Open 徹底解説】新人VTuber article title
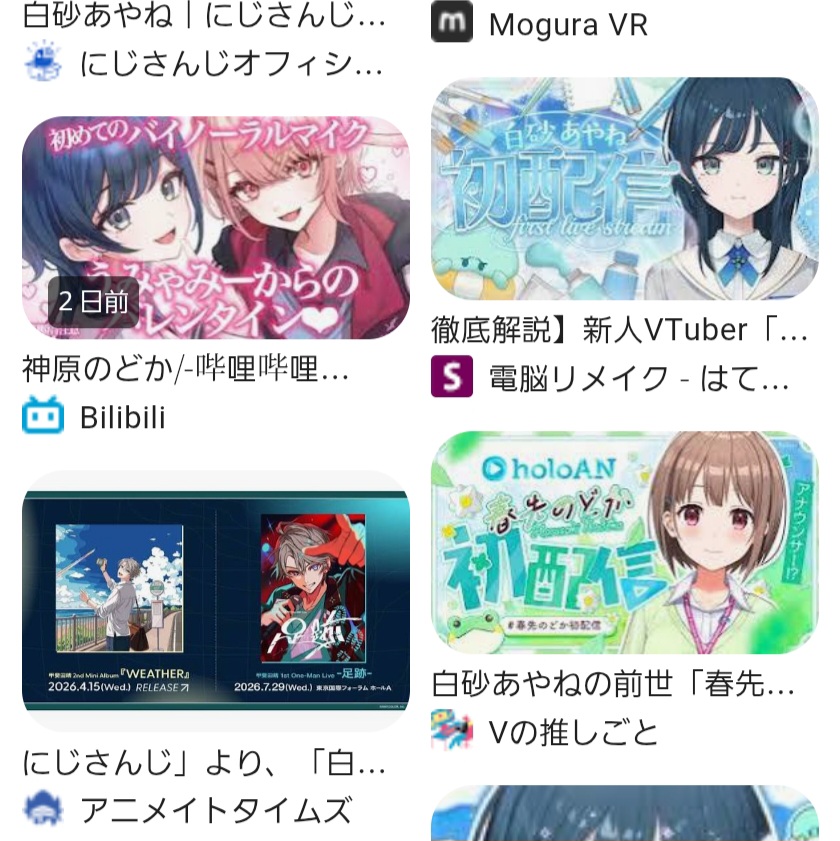This screenshot has width=840, height=841. [x=620, y=329]
